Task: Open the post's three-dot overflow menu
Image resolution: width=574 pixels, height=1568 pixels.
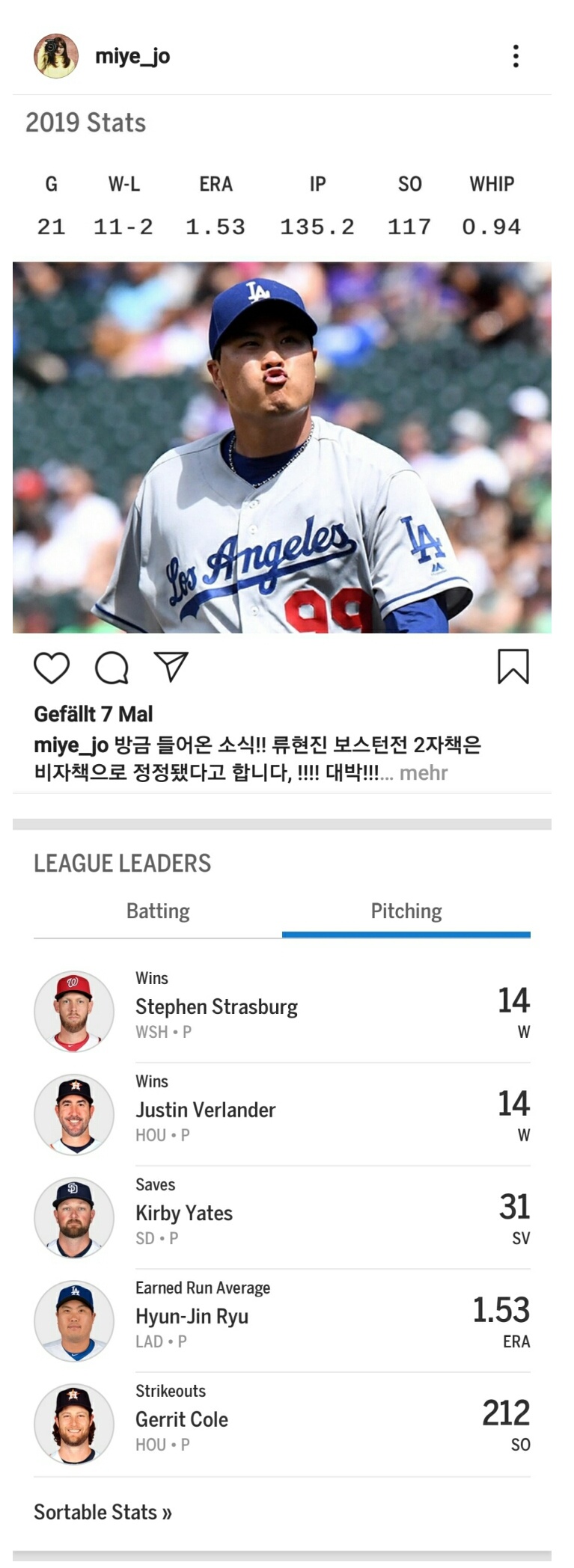Action: point(516,56)
